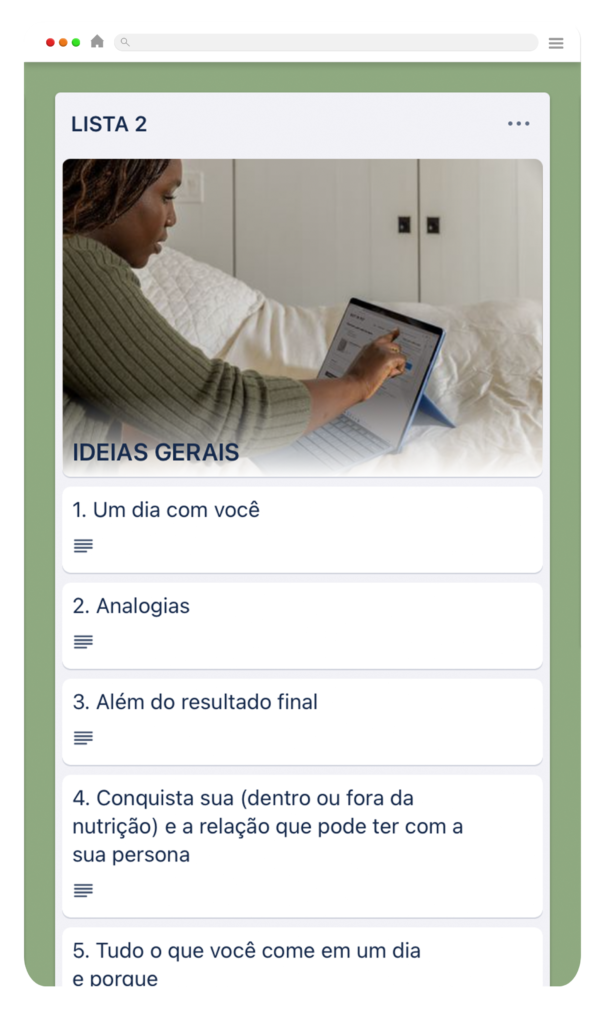The image size is (605, 1024).
Task: Open the card "3. Além do resultado final"
Action: coord(302,721)
